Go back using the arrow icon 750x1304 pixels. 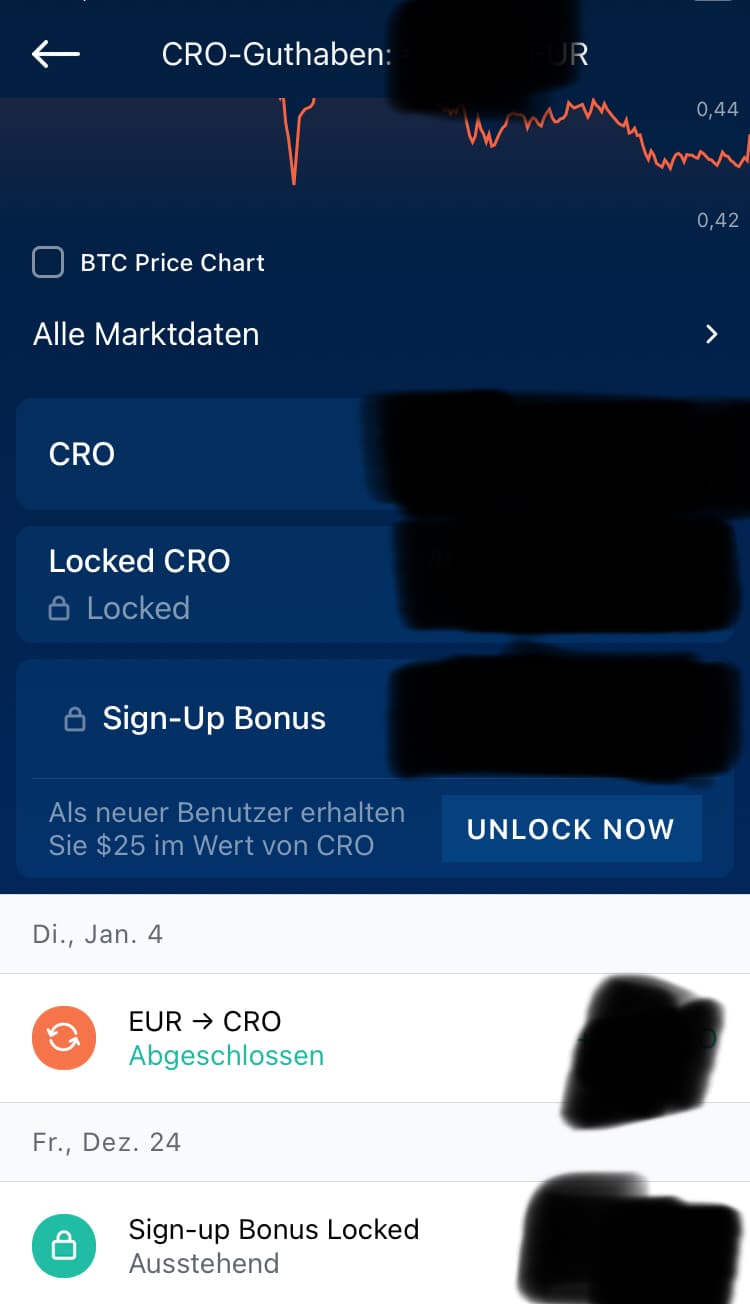[x=56, y=53]
